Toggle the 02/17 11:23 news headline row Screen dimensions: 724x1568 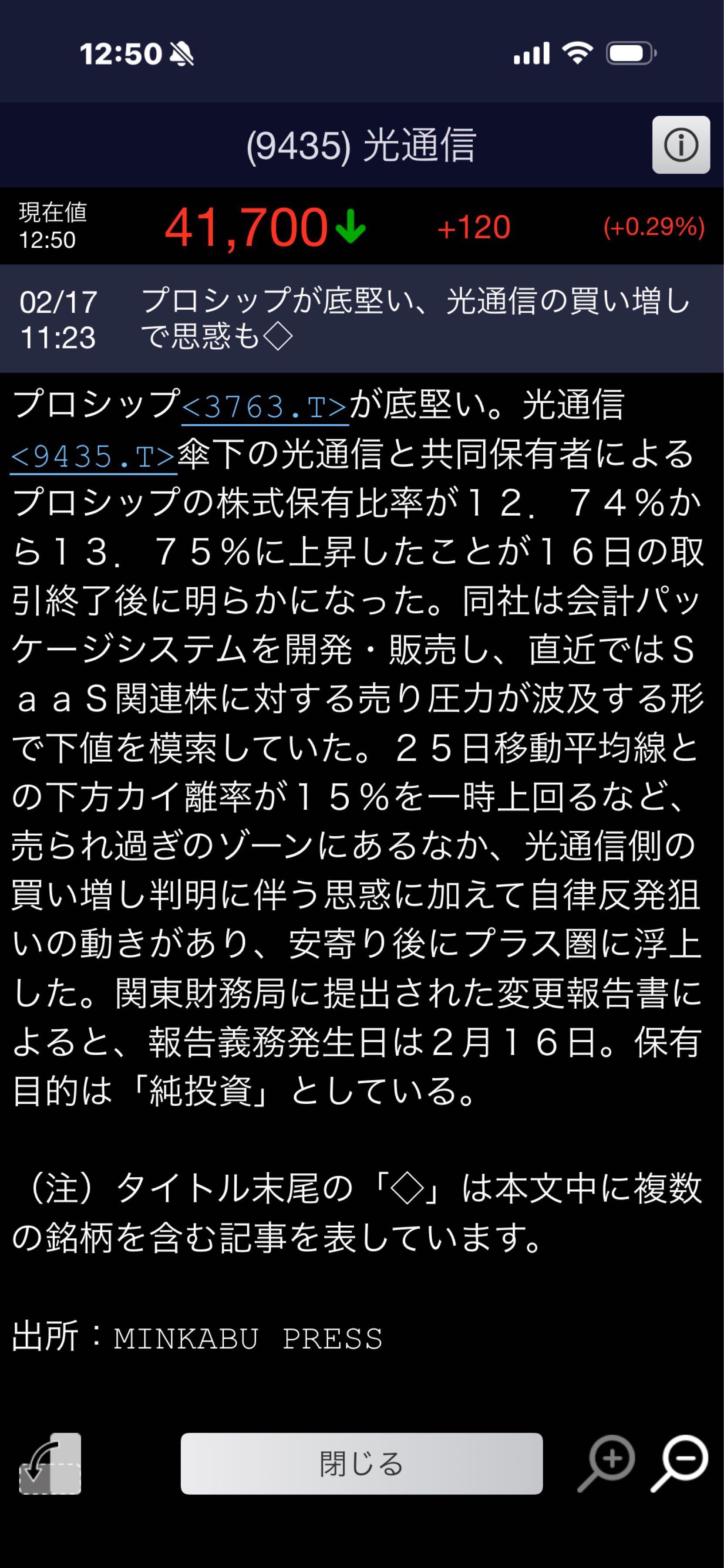(362, 320)
